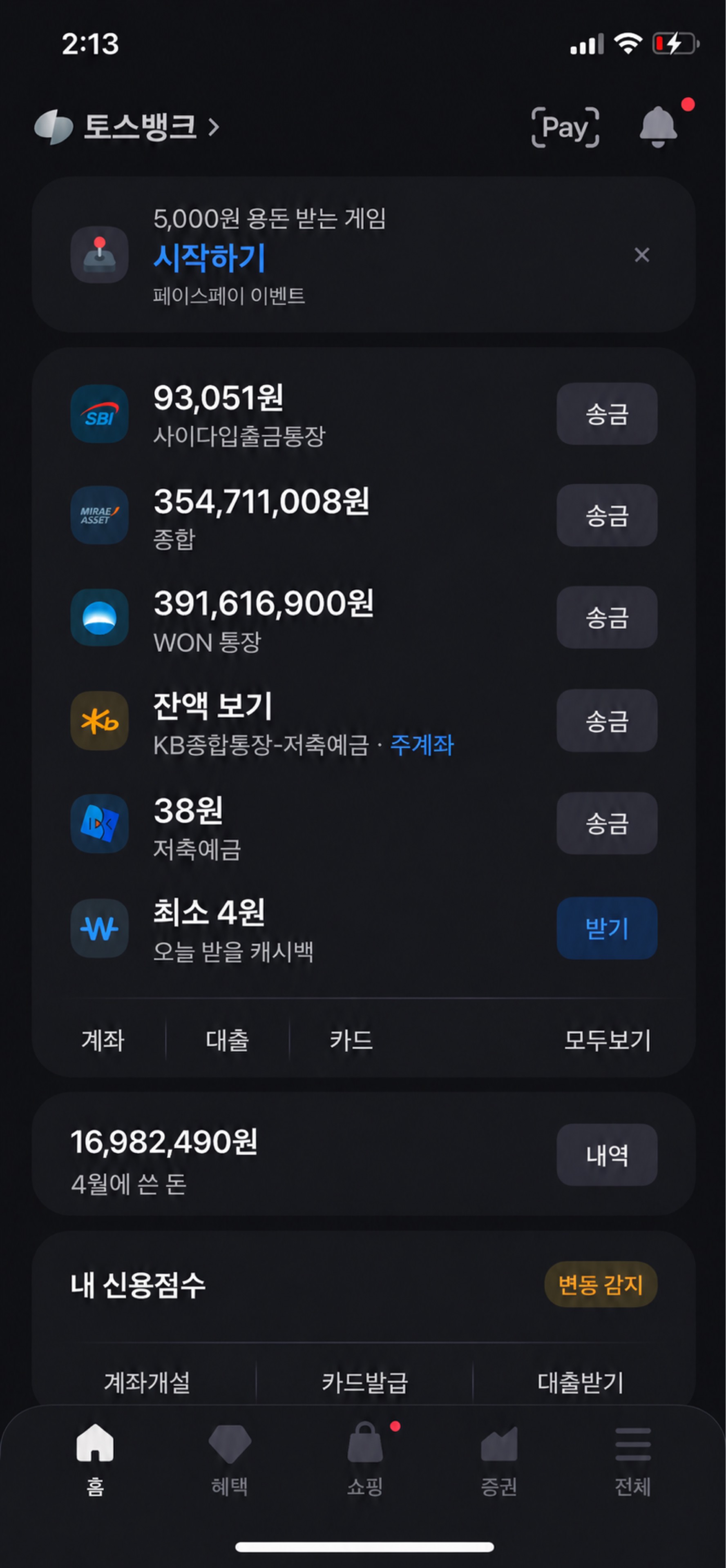Viewport: 726px width, 1568px height.
Task: Select the 대출 shortcut
Action: coord(227,1040)
